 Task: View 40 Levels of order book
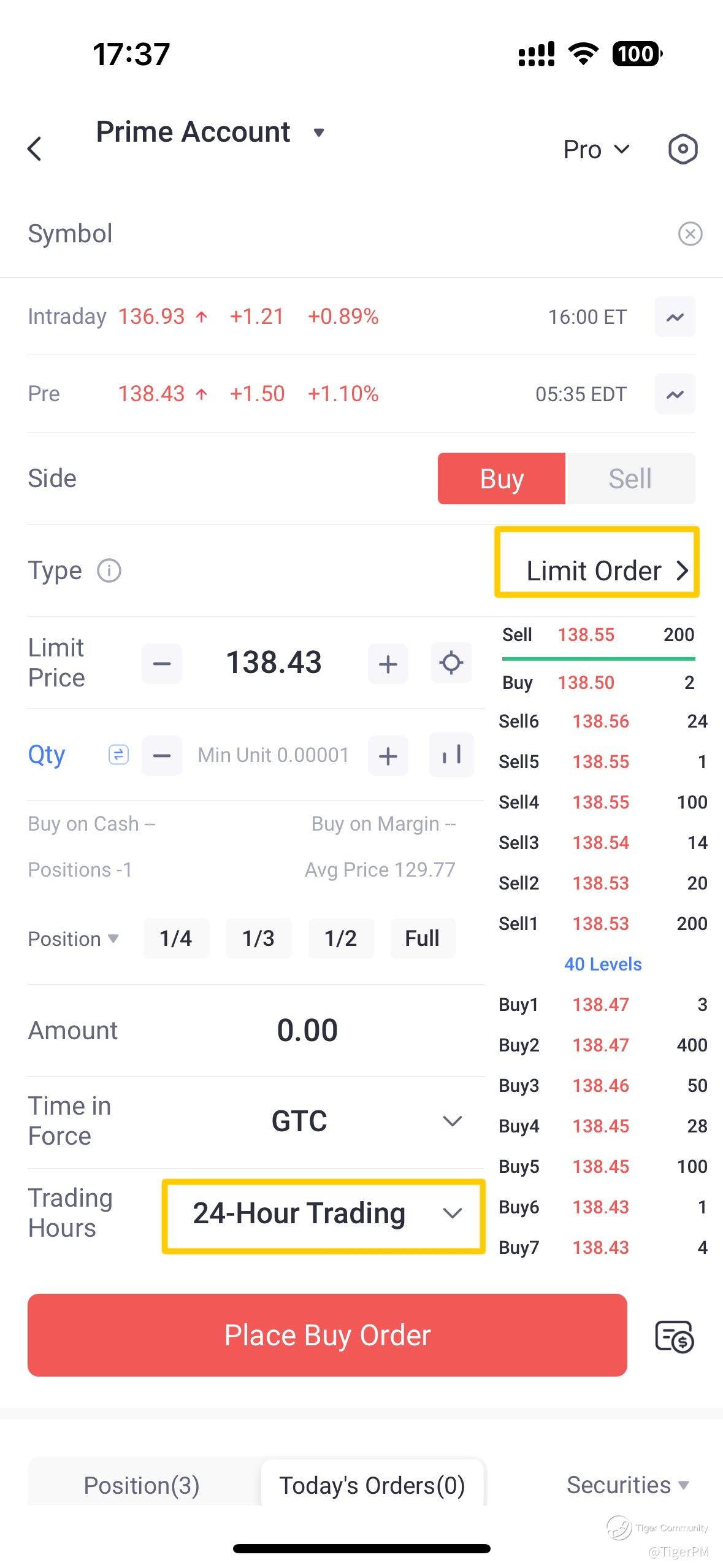coord(603,964)
